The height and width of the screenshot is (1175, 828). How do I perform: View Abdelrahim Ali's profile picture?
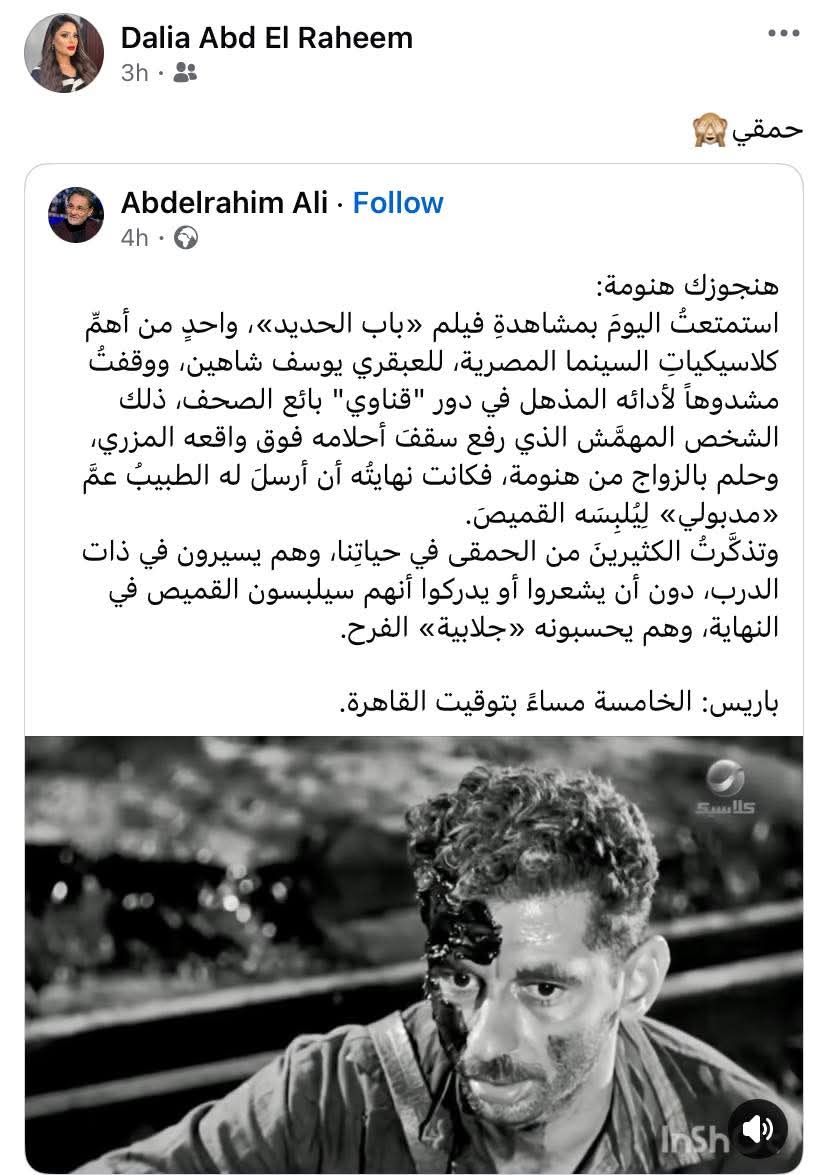tap(76, 215)
